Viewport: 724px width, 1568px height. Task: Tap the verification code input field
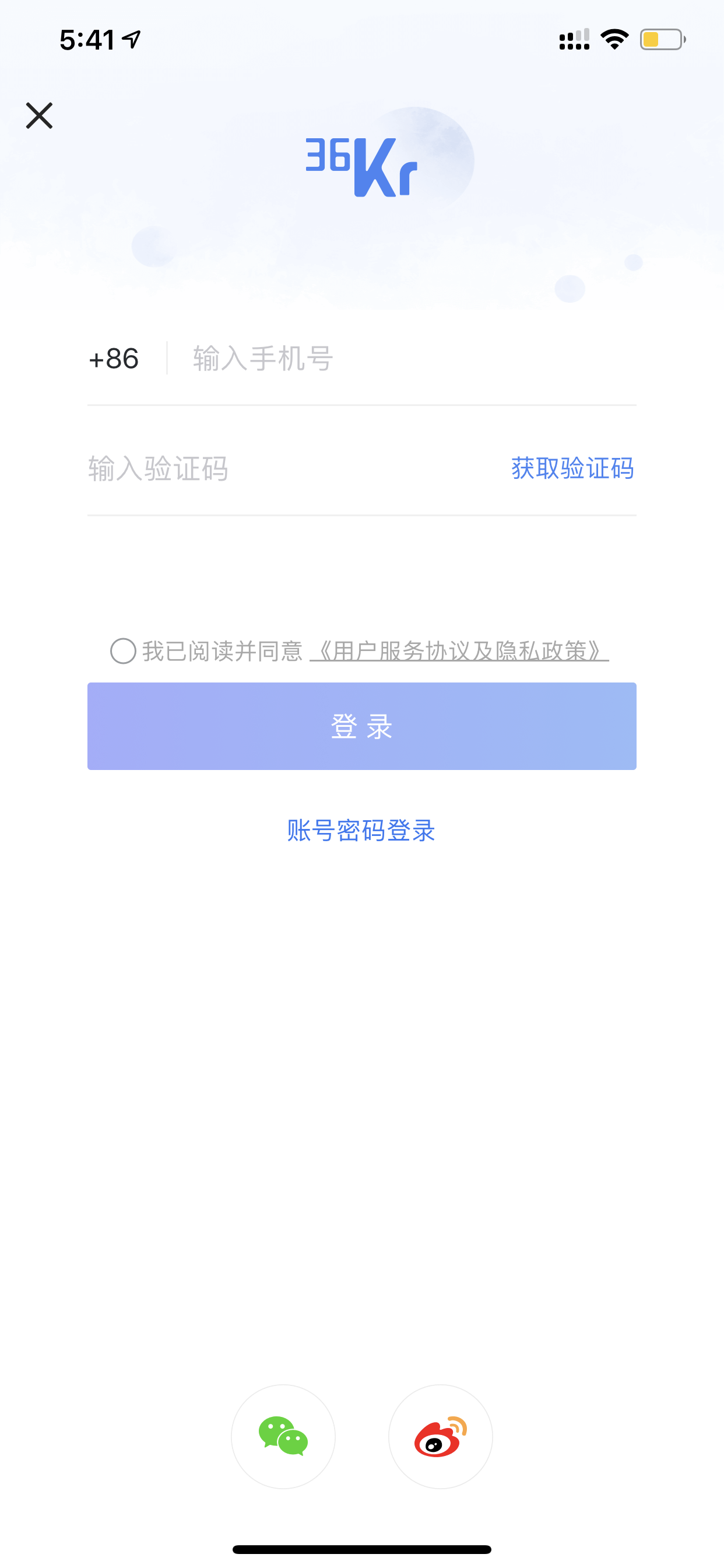(292, 468)
